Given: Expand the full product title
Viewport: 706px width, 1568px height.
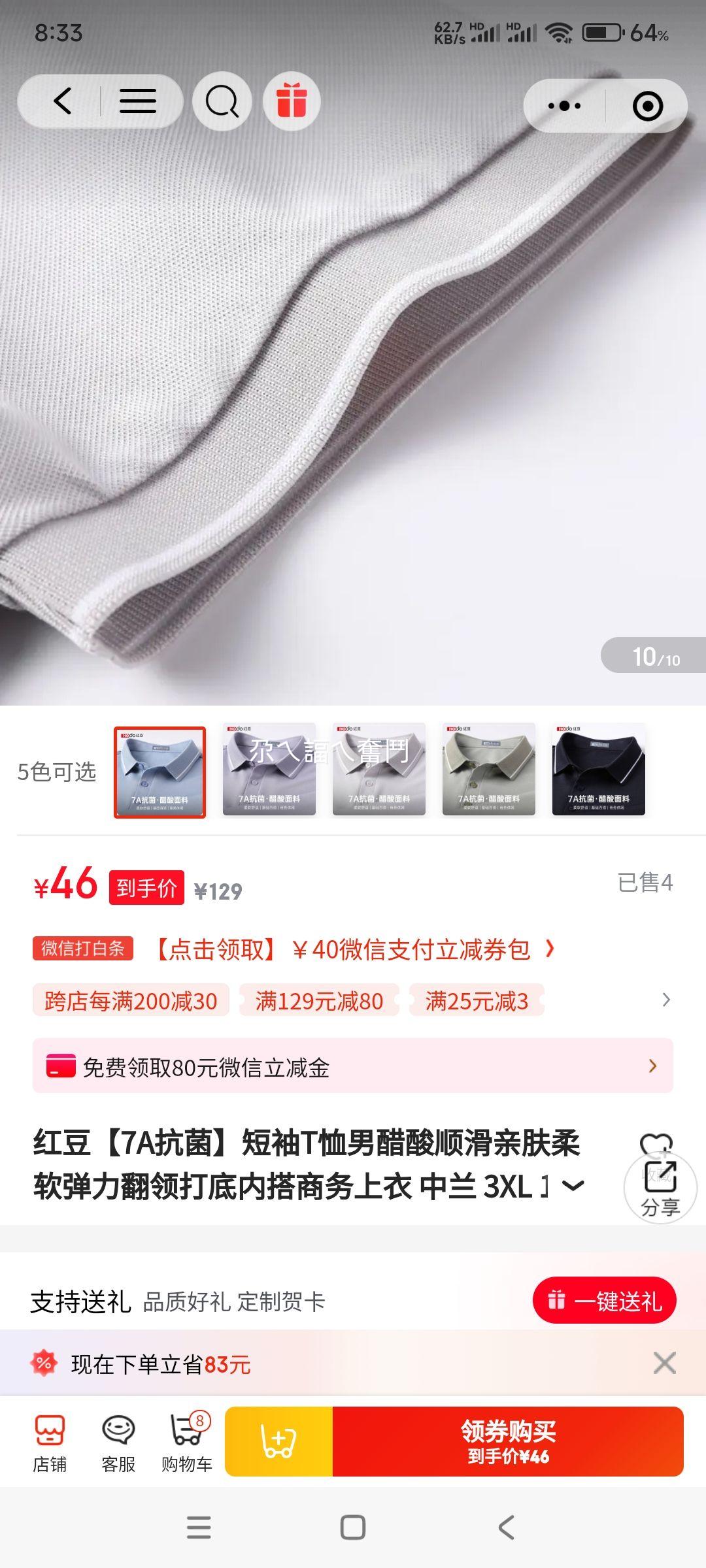Looking at the screenshot, I should click(x=573, y=1186).
